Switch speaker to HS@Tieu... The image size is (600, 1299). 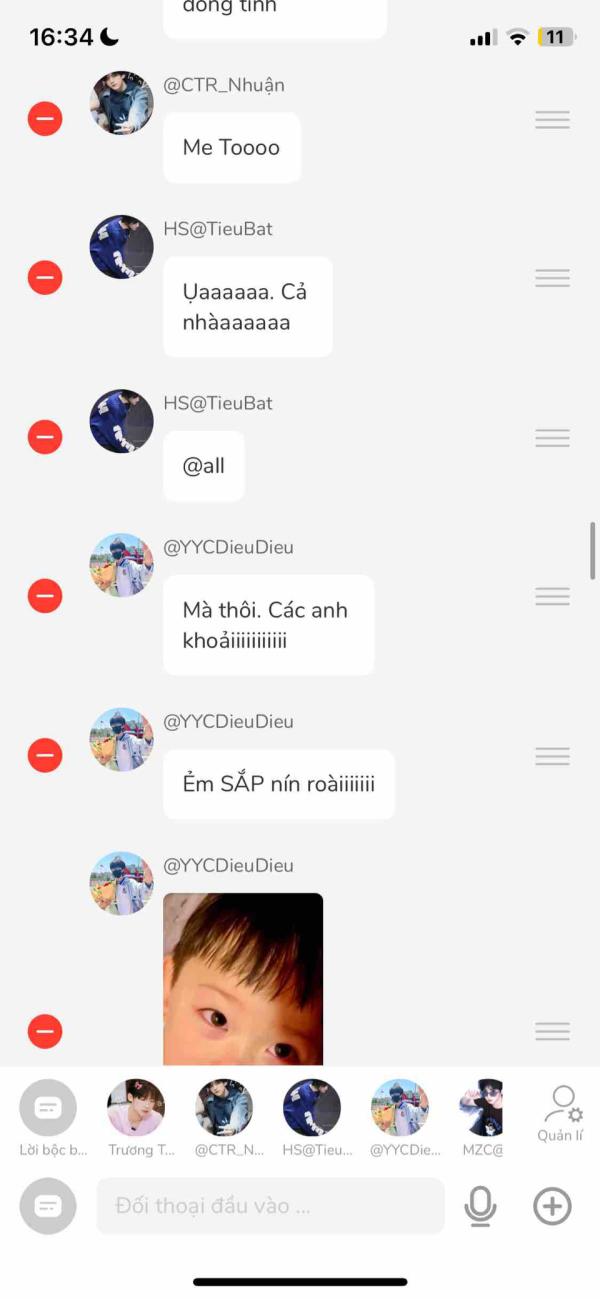312,1108
